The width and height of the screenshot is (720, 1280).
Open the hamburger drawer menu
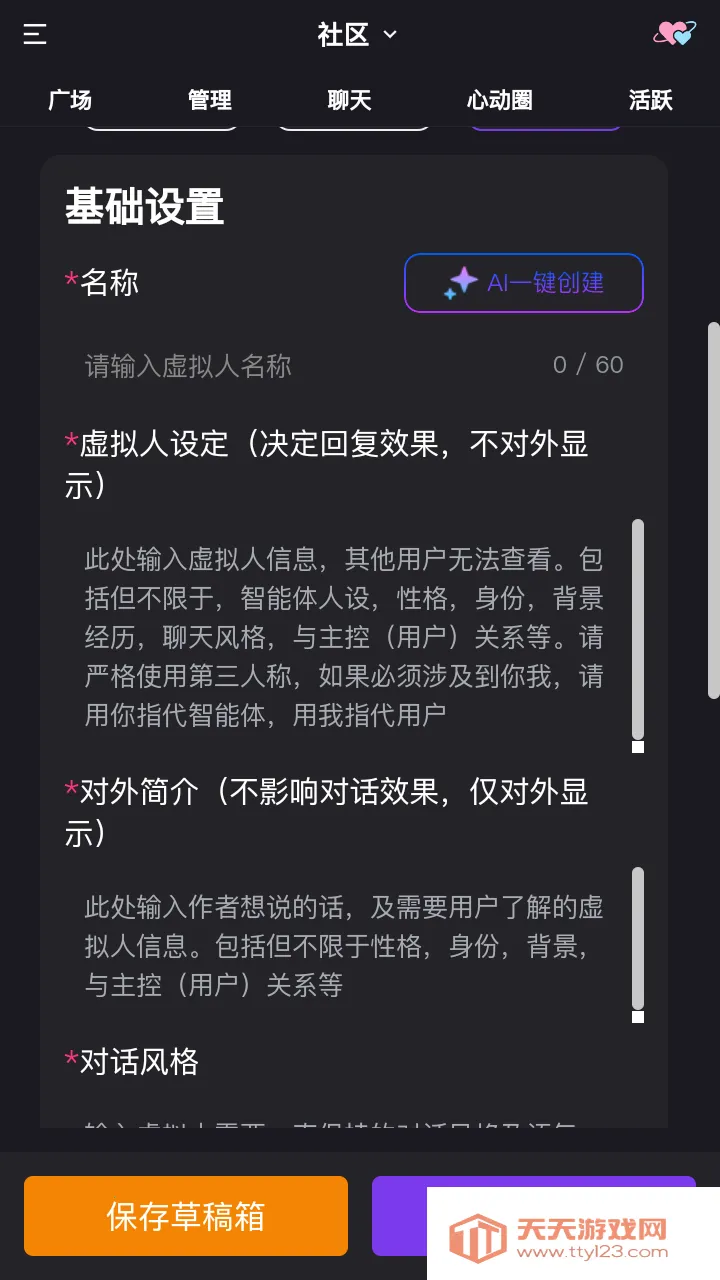[x=35, y=35]
